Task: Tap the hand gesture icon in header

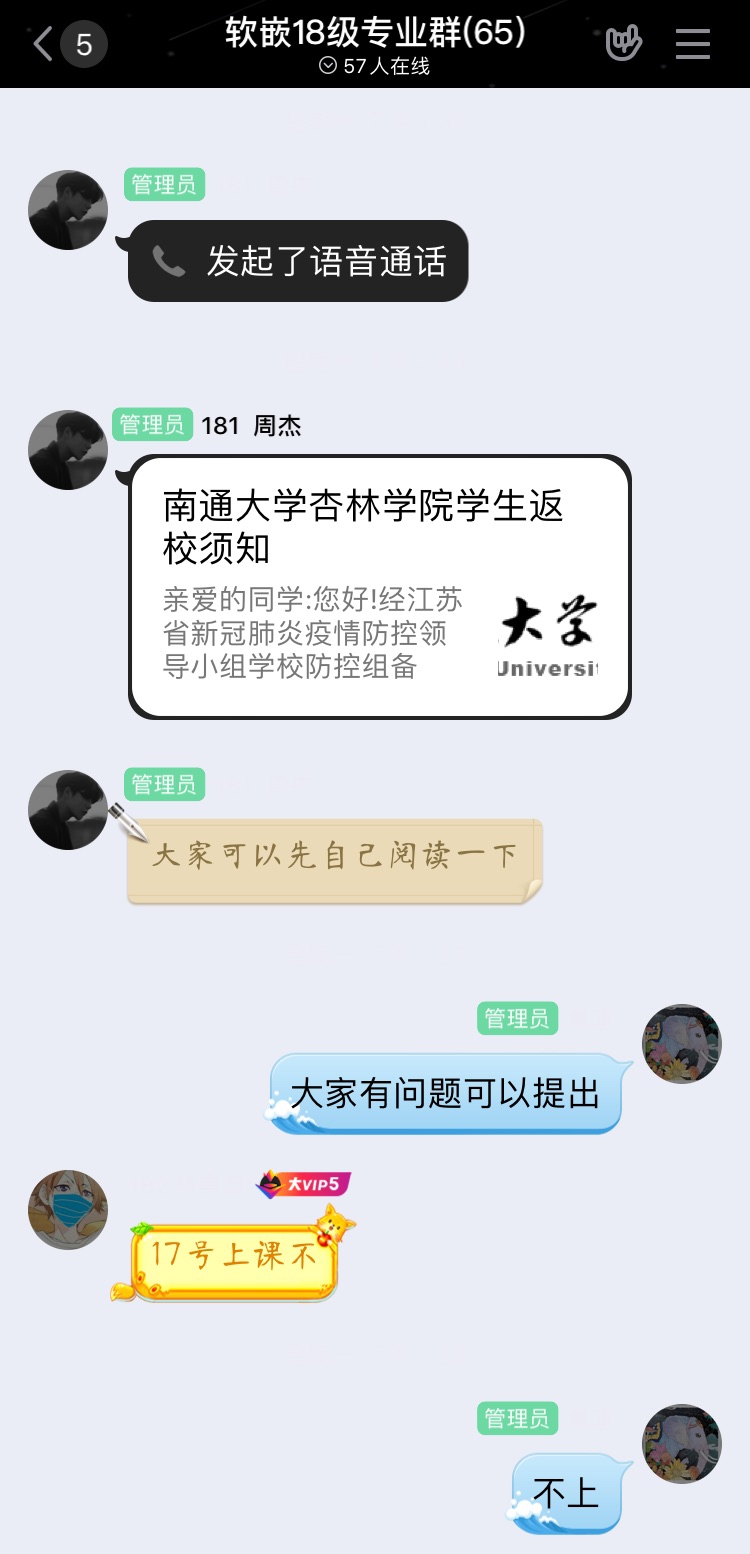Action: pos(623,44)
